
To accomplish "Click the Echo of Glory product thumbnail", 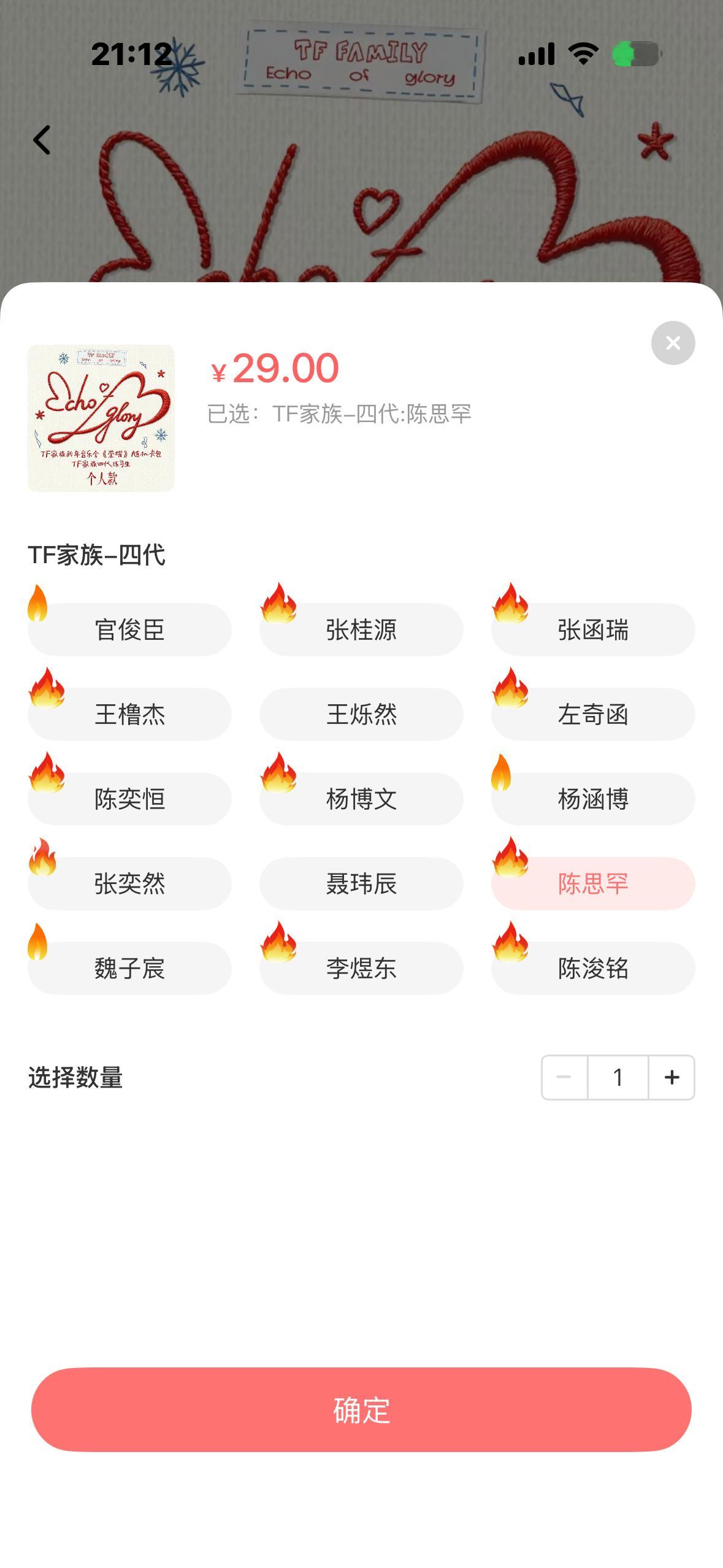I will [101, 417].
